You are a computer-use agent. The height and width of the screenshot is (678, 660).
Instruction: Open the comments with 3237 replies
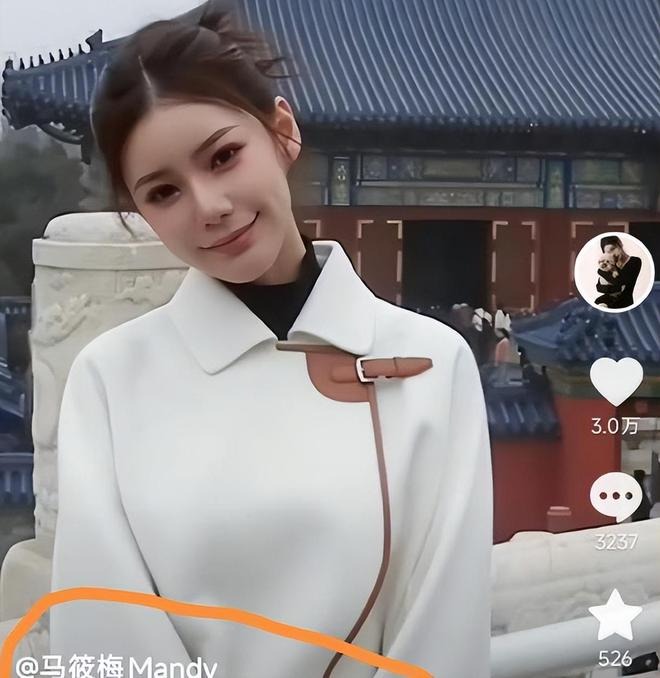[615, 496]
